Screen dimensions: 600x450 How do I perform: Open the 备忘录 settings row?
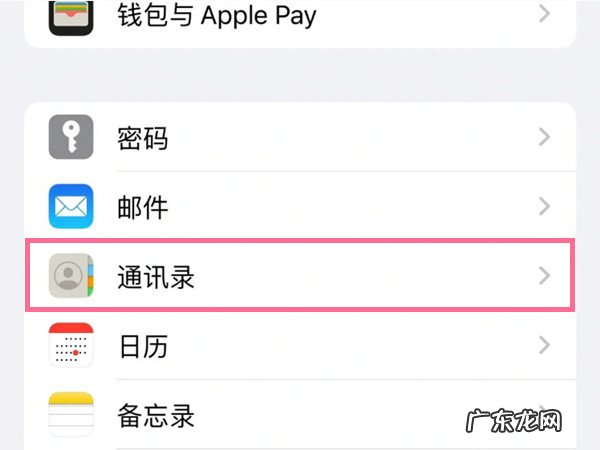(x=300, y=414)
